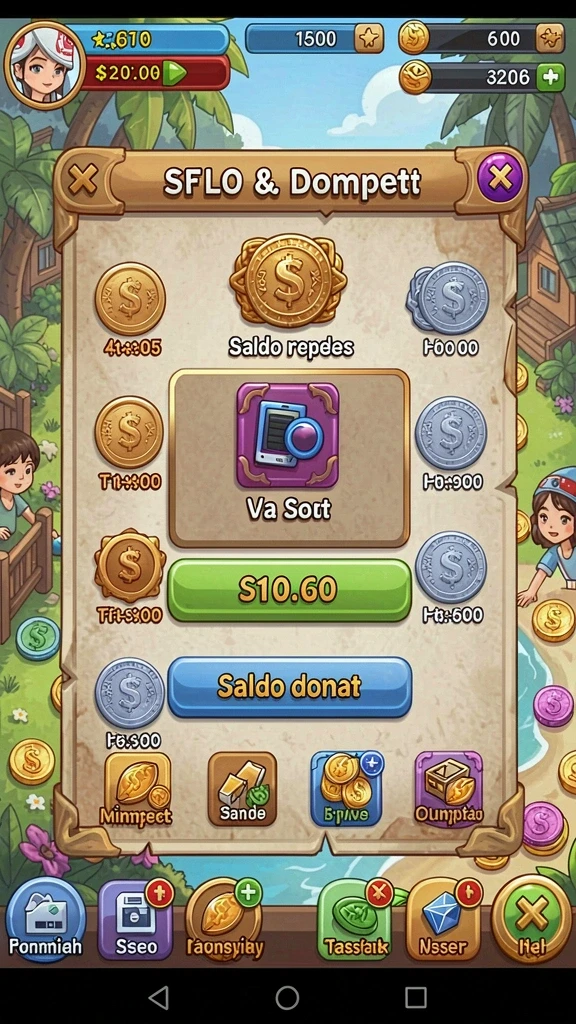The image size is (576, 1024).
Task: Open the Minnpect shop tile
Action: [x=136, y=789]
